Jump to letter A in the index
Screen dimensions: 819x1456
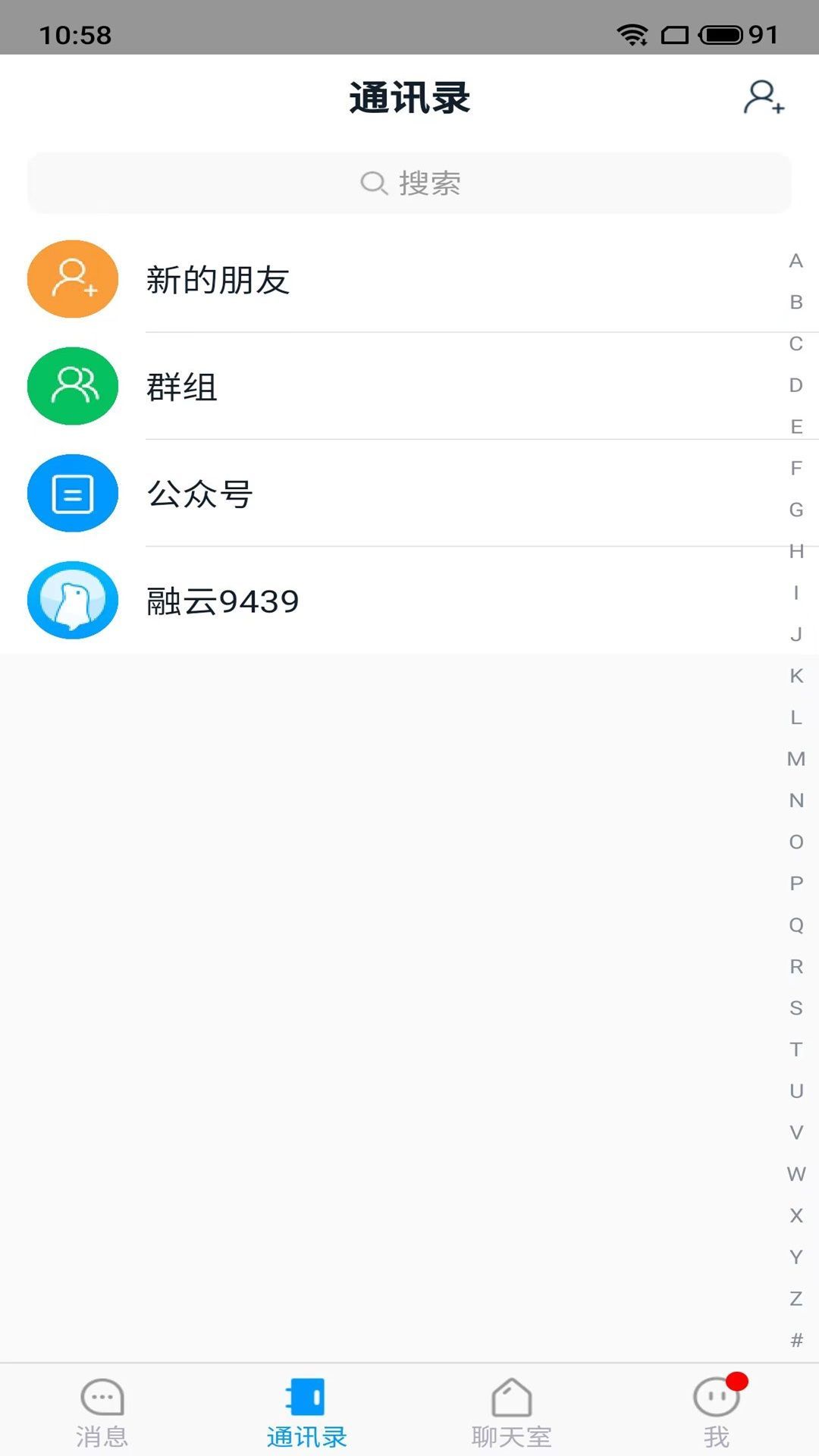click(x=796, y=262)
